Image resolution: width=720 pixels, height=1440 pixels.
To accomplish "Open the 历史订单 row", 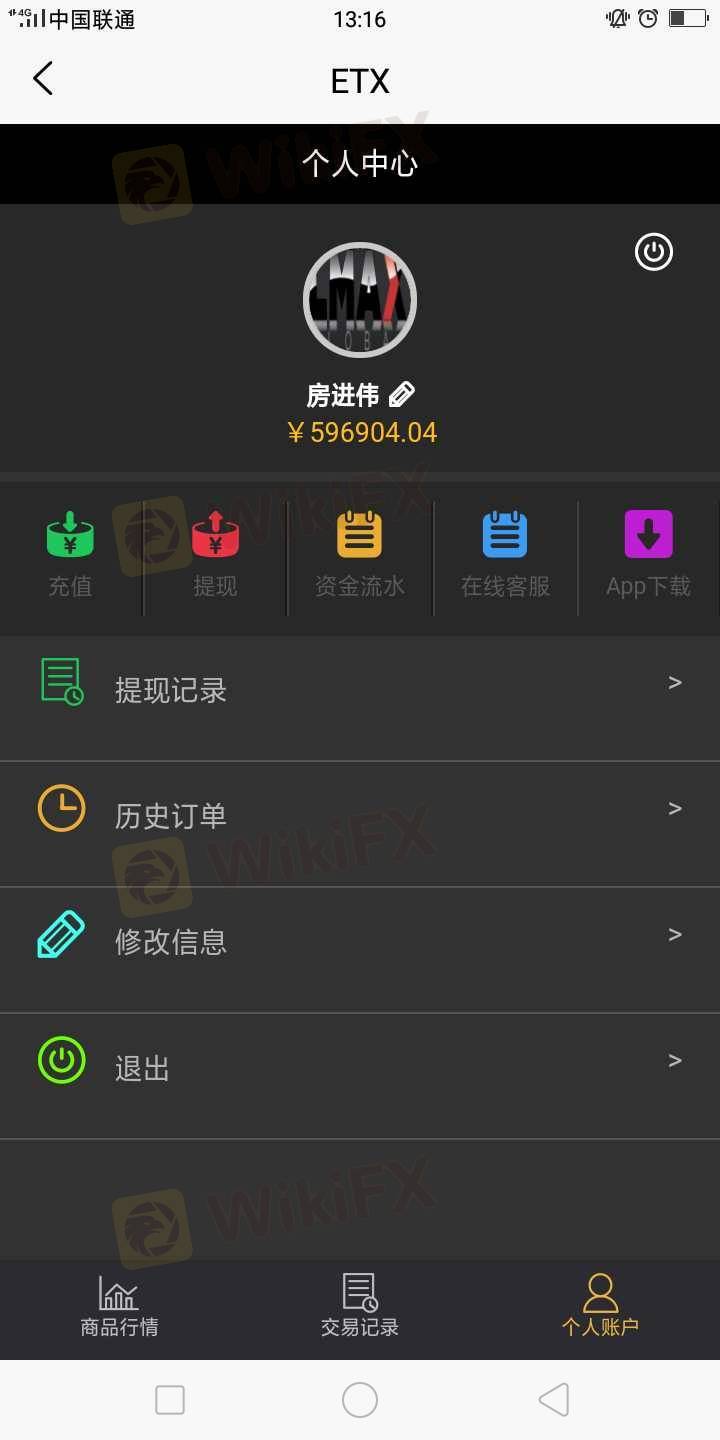I will pos(360,824).
